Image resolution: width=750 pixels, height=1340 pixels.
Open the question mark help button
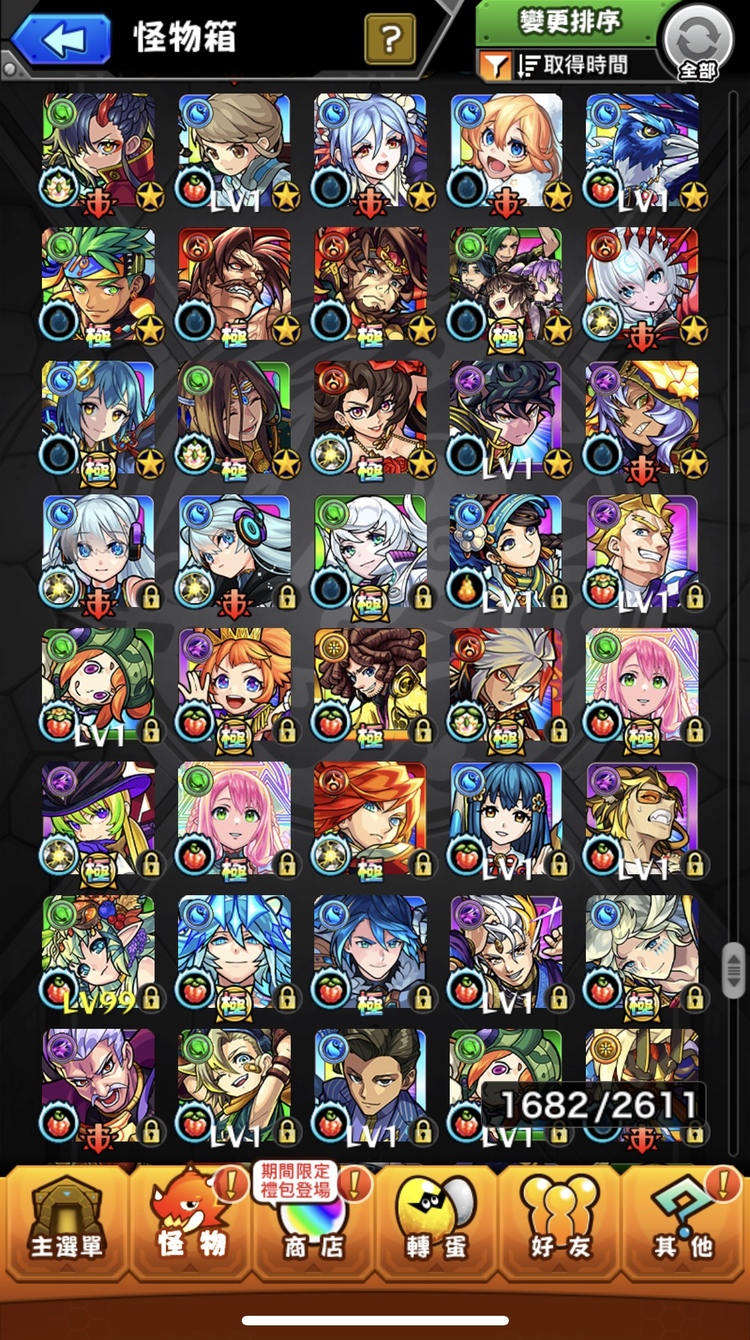pos(390,39)
